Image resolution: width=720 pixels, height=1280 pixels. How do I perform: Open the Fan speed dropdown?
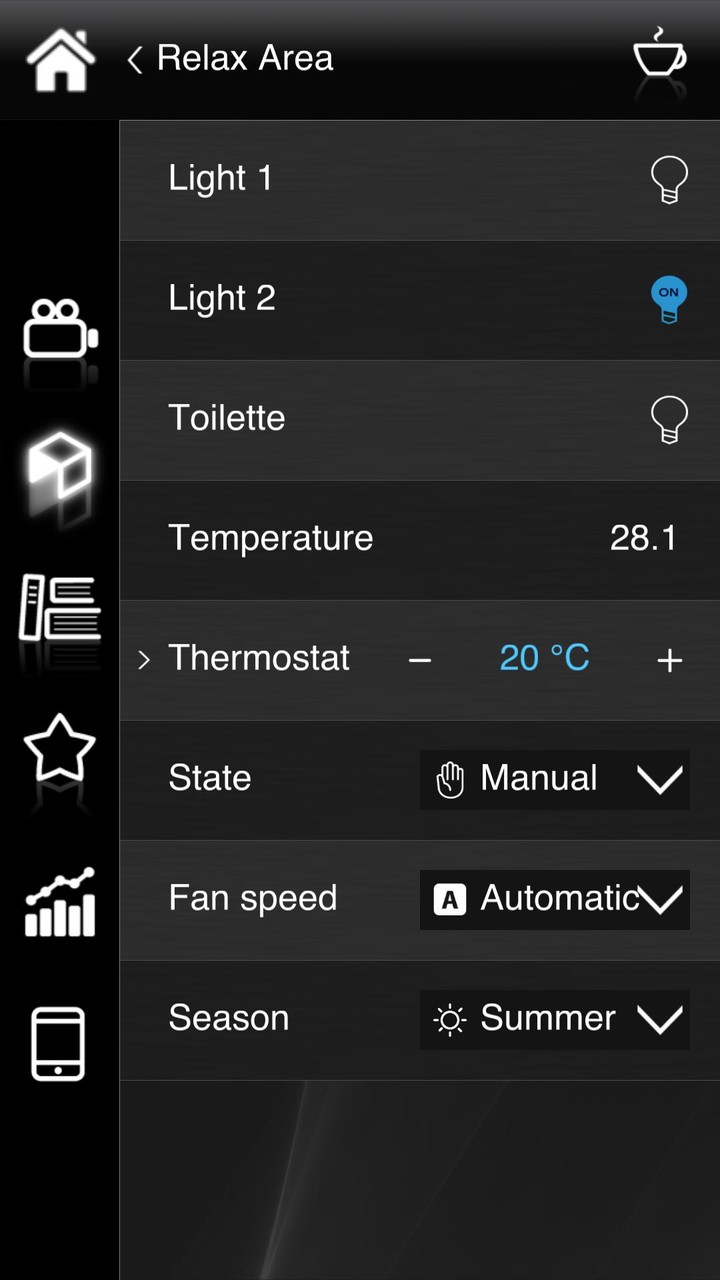point(555,900)
